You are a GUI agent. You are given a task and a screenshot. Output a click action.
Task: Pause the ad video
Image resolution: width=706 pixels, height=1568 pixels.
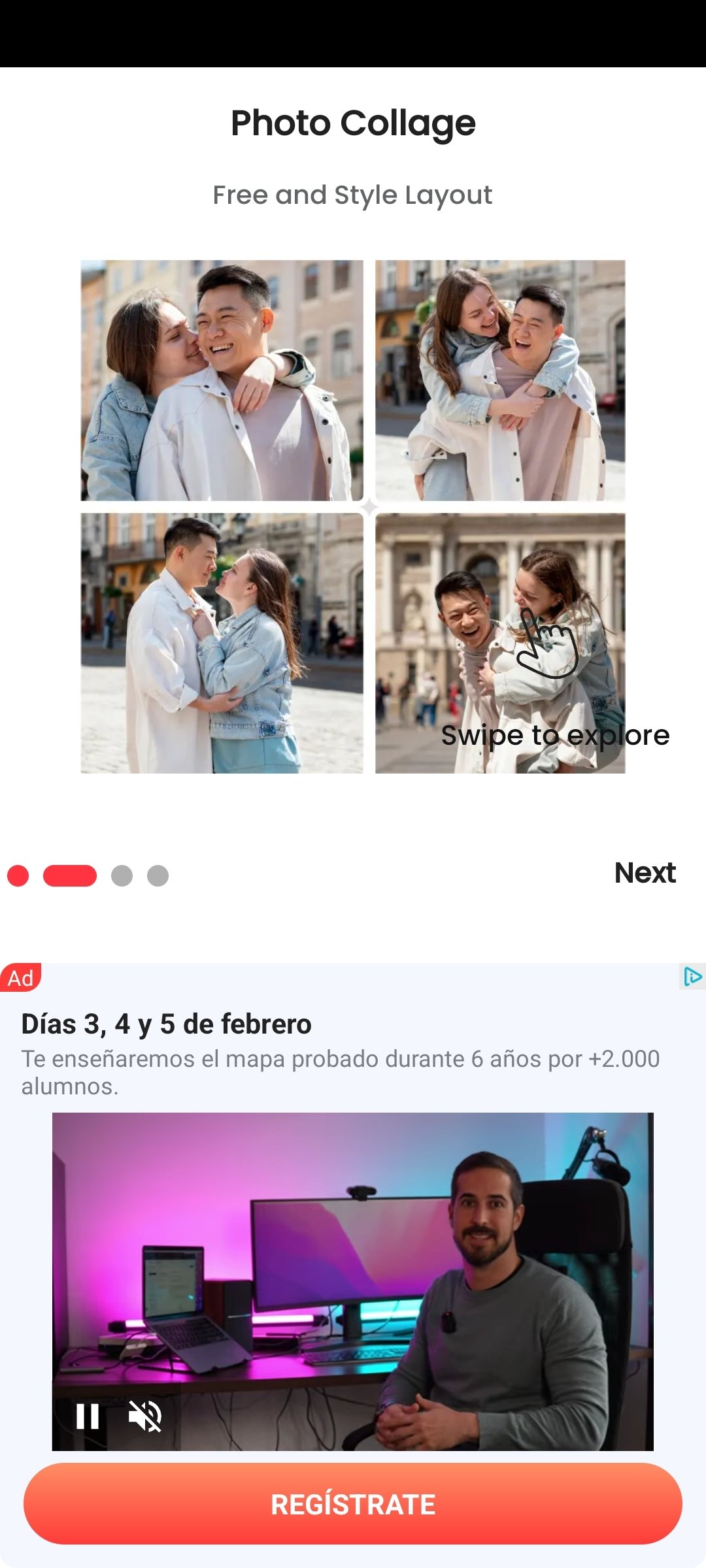click(x=88, y=1416)
